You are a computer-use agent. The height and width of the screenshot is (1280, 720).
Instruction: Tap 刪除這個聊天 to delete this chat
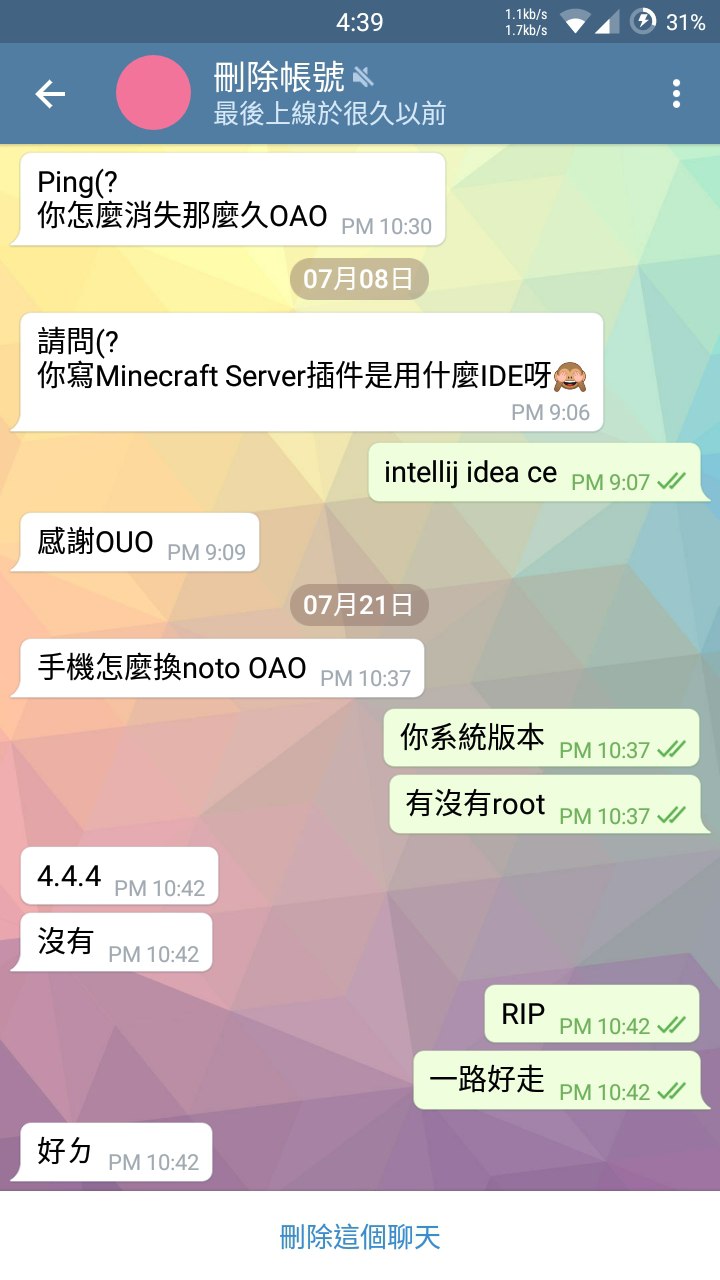click(x=360, y=1237)
